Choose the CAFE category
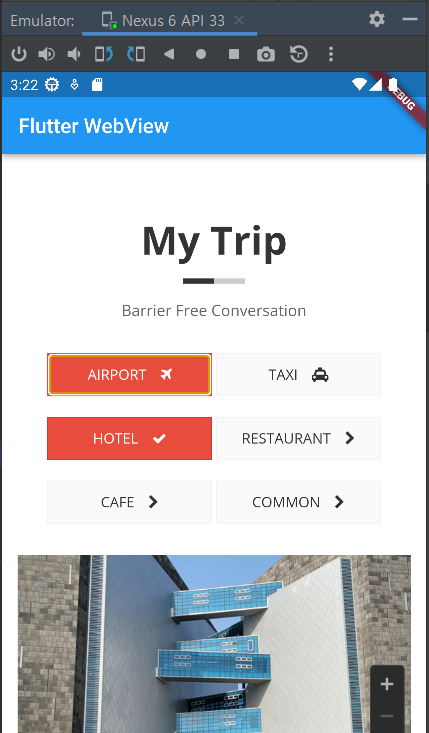Image resolution: width=429 pixels, height=733 pixels. 129,502
